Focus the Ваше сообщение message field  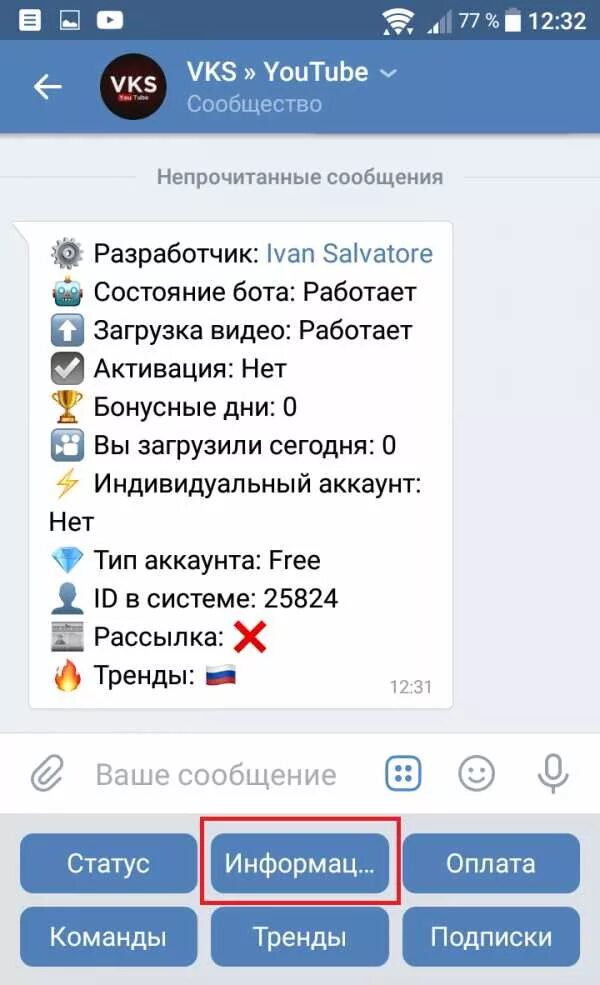[x=216, y=775]
